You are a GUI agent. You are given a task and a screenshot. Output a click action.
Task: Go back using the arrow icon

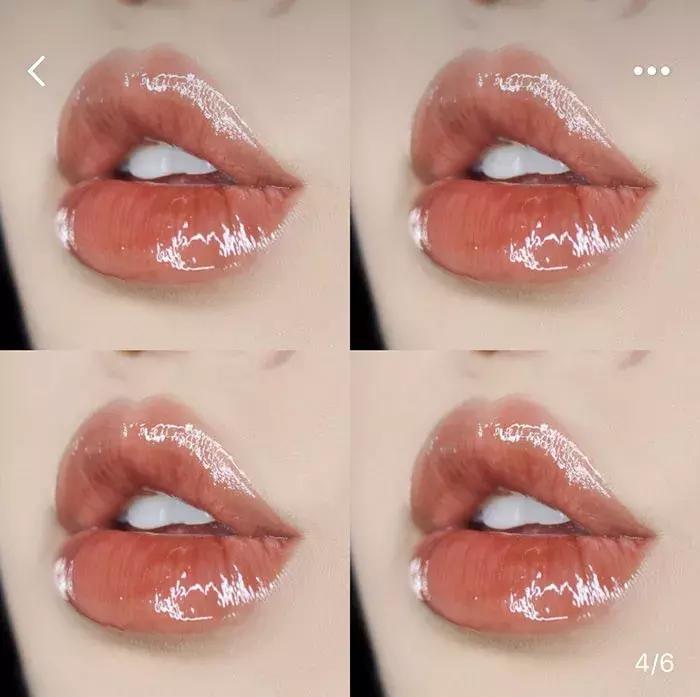pyautogui.click(x=37, y=71)
